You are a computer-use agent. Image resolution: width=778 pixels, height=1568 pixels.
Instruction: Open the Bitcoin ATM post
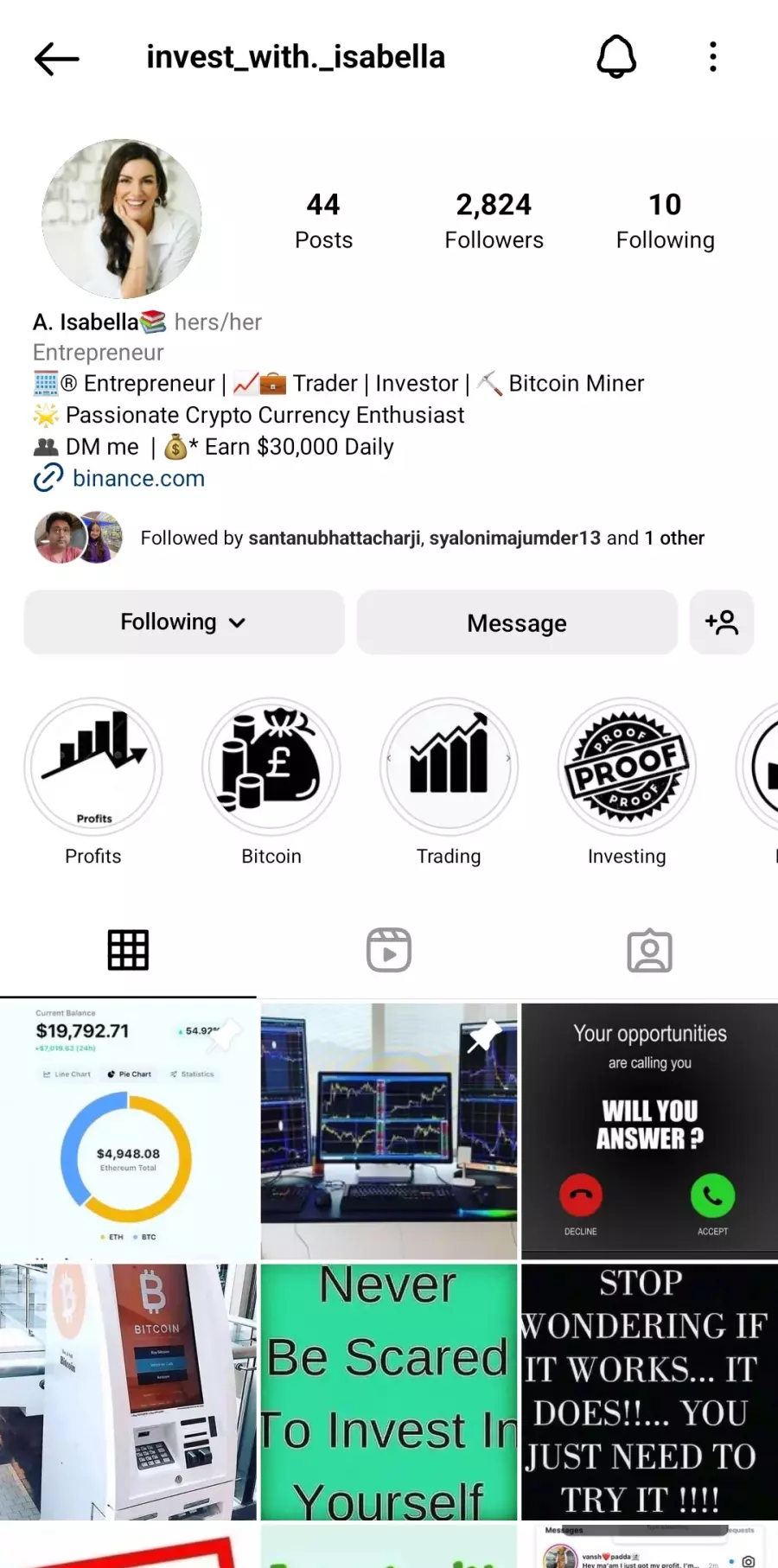point(128,1392)
